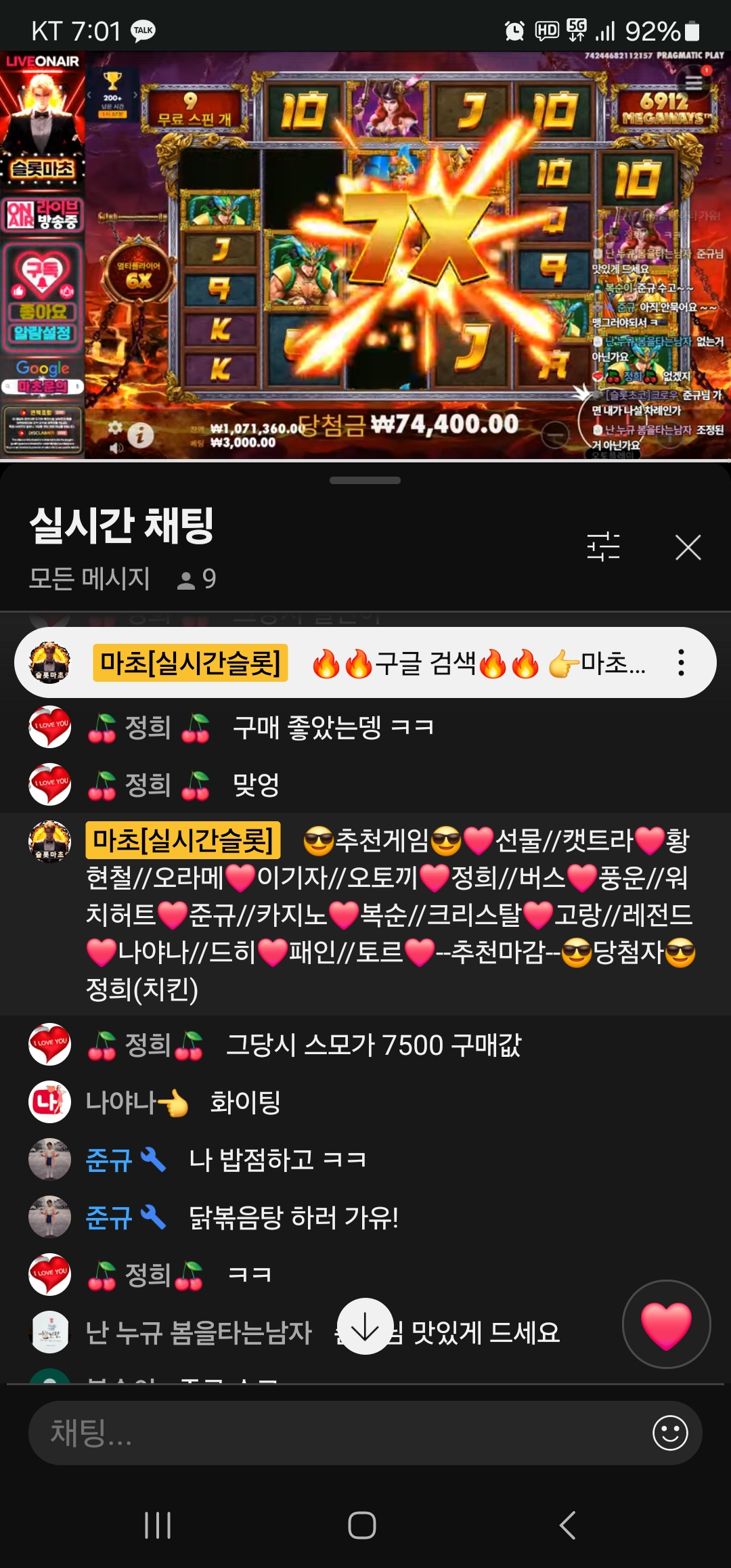
Task: Send a heart reaction
Action: click(666, 1324)
